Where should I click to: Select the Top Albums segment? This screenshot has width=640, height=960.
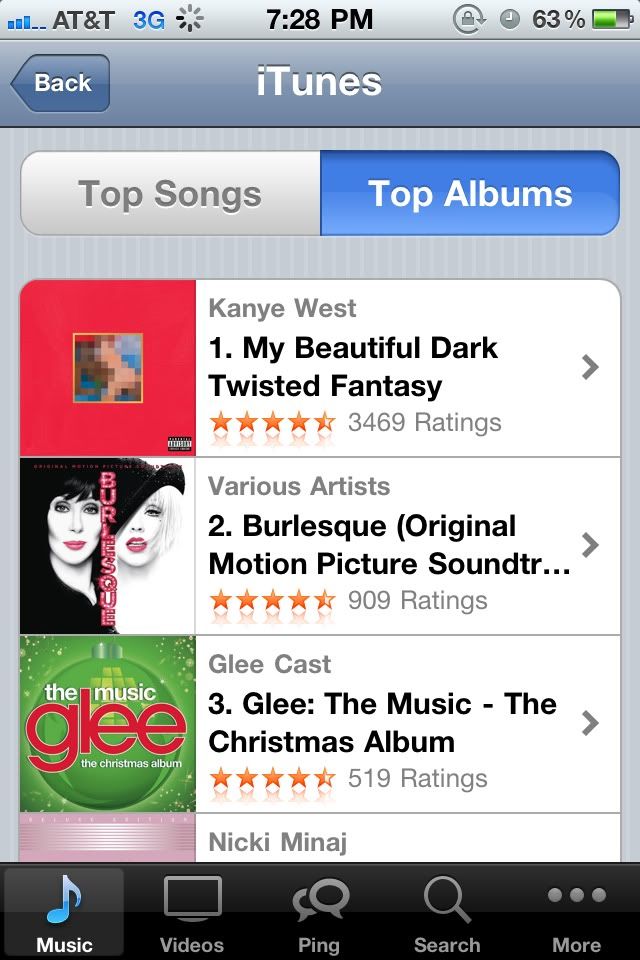[x=470, y=193]
